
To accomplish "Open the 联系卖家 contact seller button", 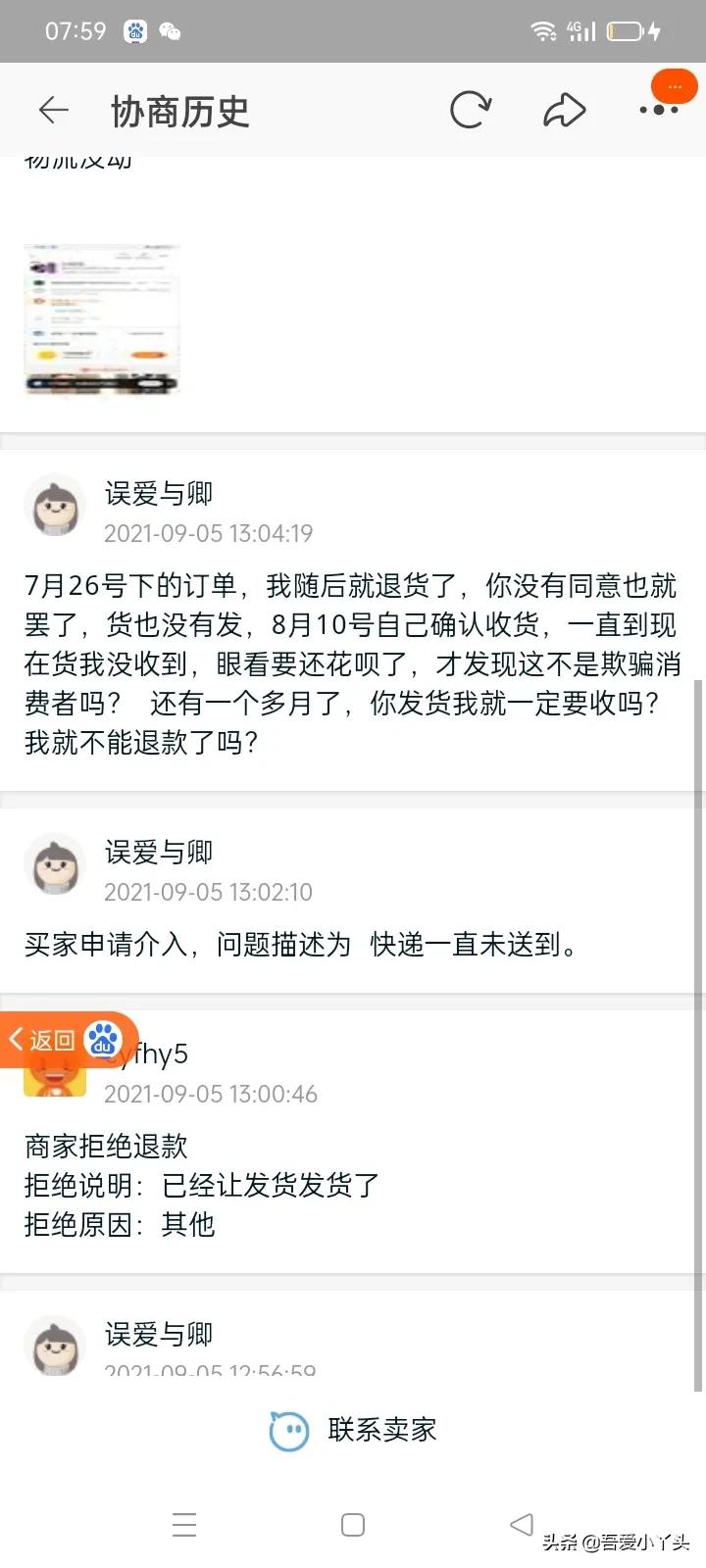I will [381, 1430].
